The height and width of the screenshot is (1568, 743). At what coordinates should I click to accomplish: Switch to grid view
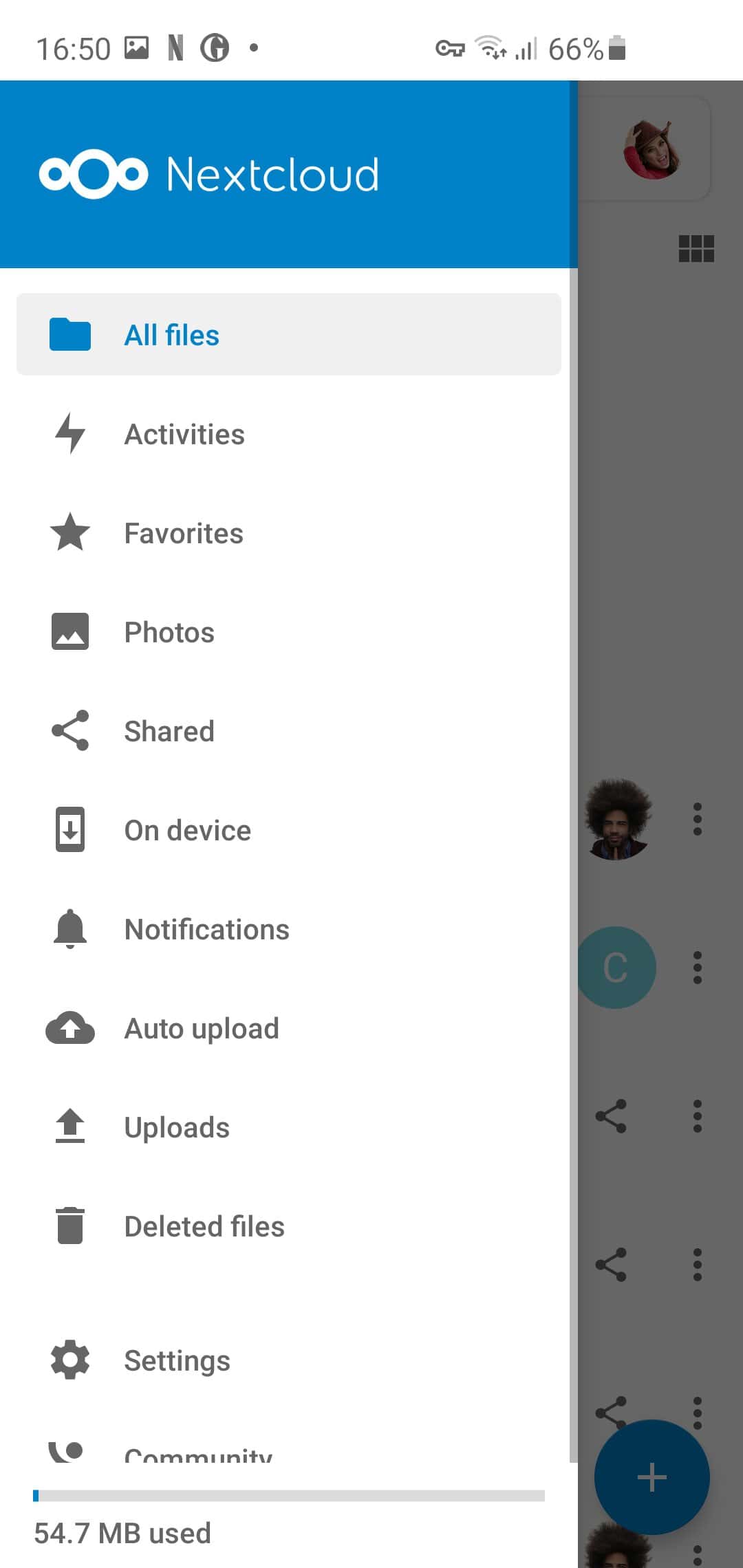pos(696,248)
